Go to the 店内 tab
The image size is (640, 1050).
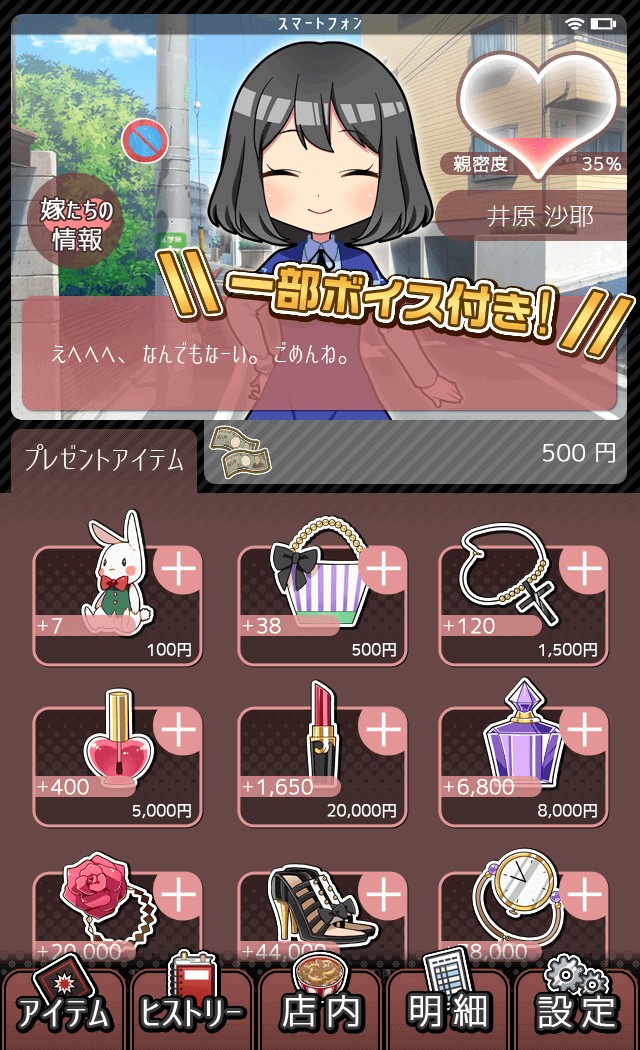320,1010
